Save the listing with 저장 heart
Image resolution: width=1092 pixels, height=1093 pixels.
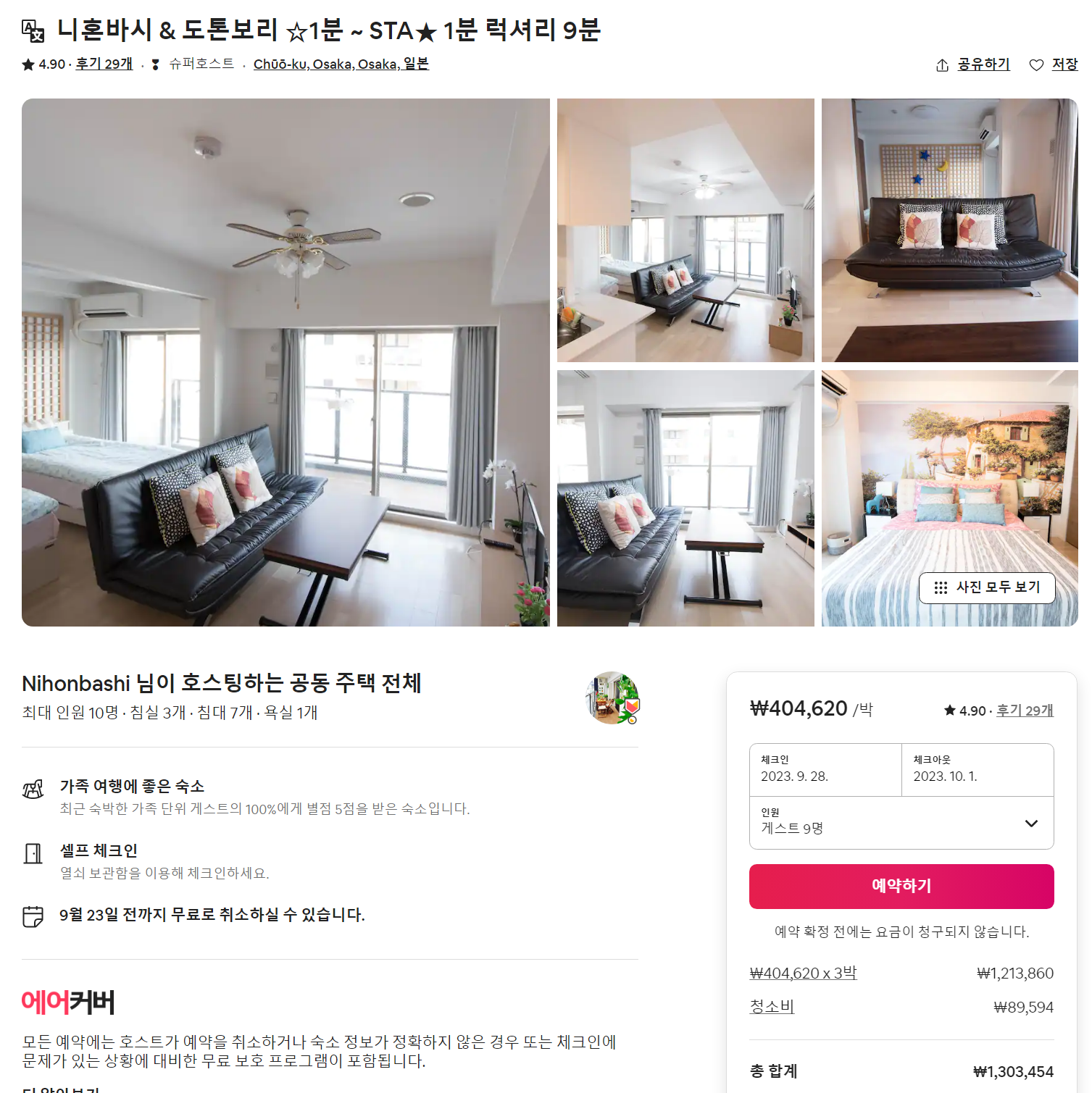[1054, 64]
